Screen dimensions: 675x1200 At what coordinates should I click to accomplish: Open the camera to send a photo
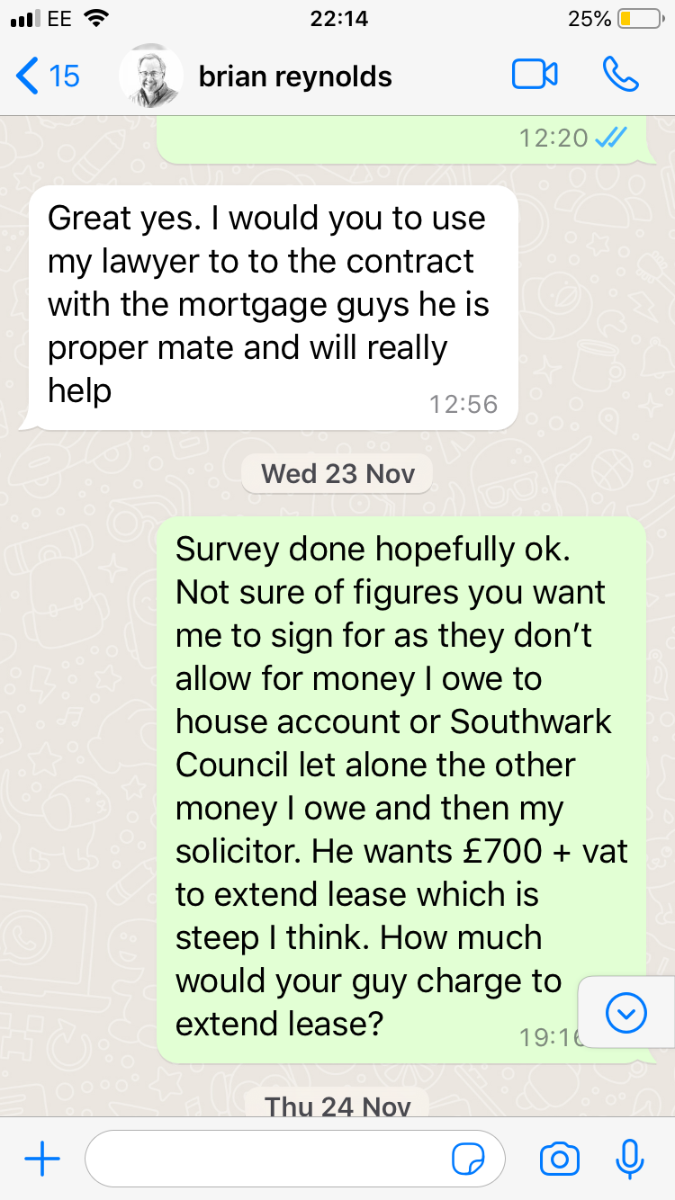tap(559, 1160)
